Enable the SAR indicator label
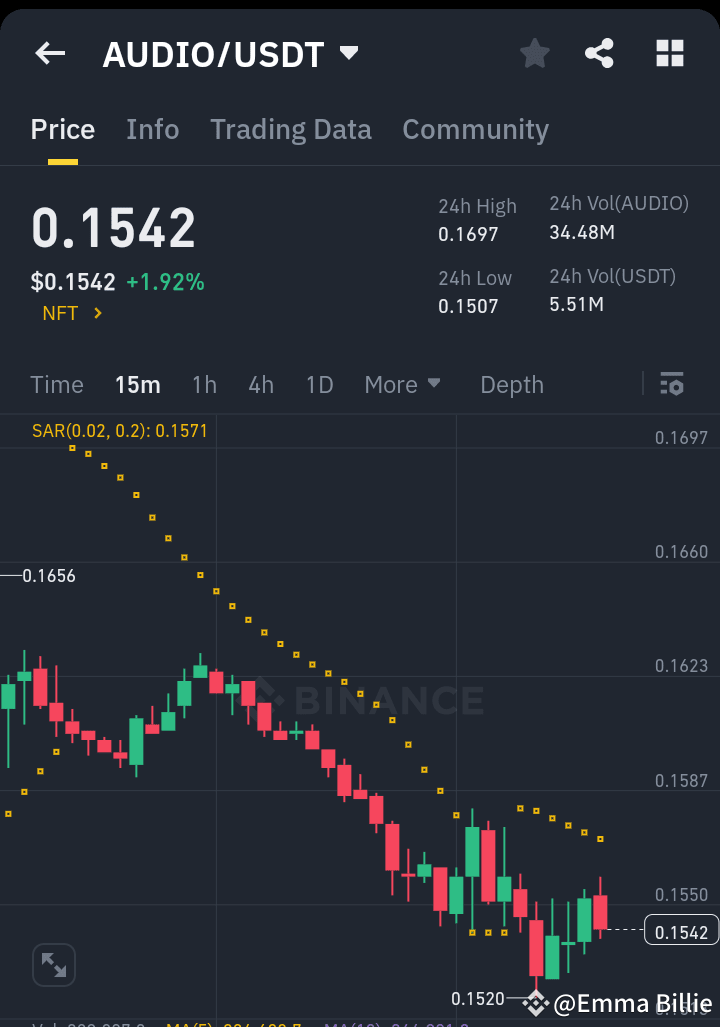Viewport: 720px width, 1027px height. click(x=120, y=430)
